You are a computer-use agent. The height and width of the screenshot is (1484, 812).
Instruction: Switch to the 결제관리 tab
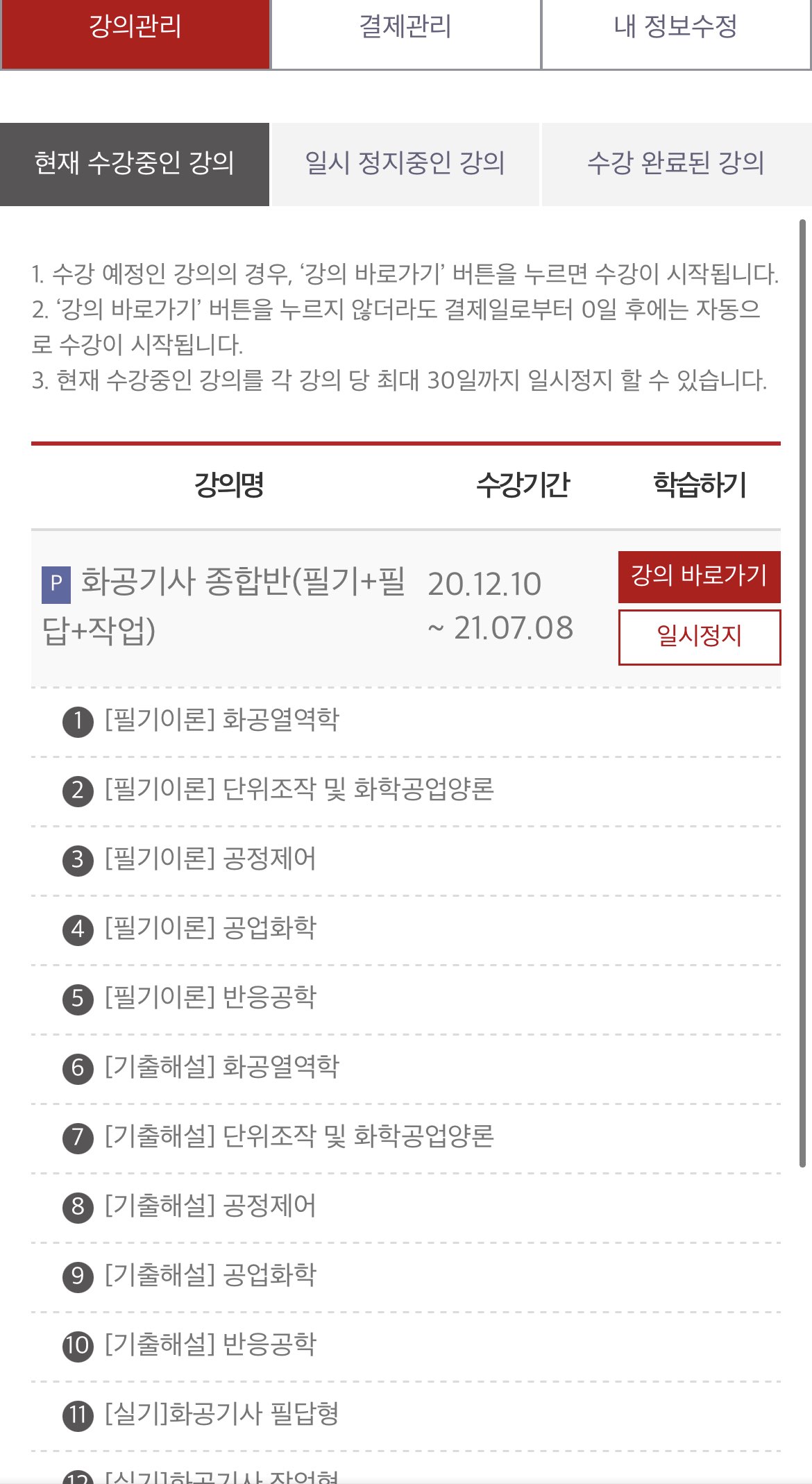(405, 28)
